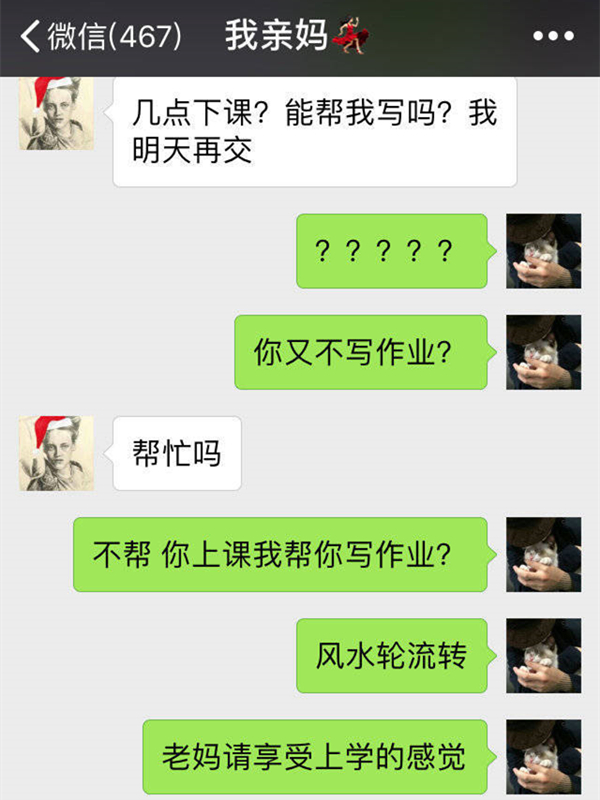Screen dimensions: 600x800
Task: Open the three-dot chat details menu
Action: 553,37
